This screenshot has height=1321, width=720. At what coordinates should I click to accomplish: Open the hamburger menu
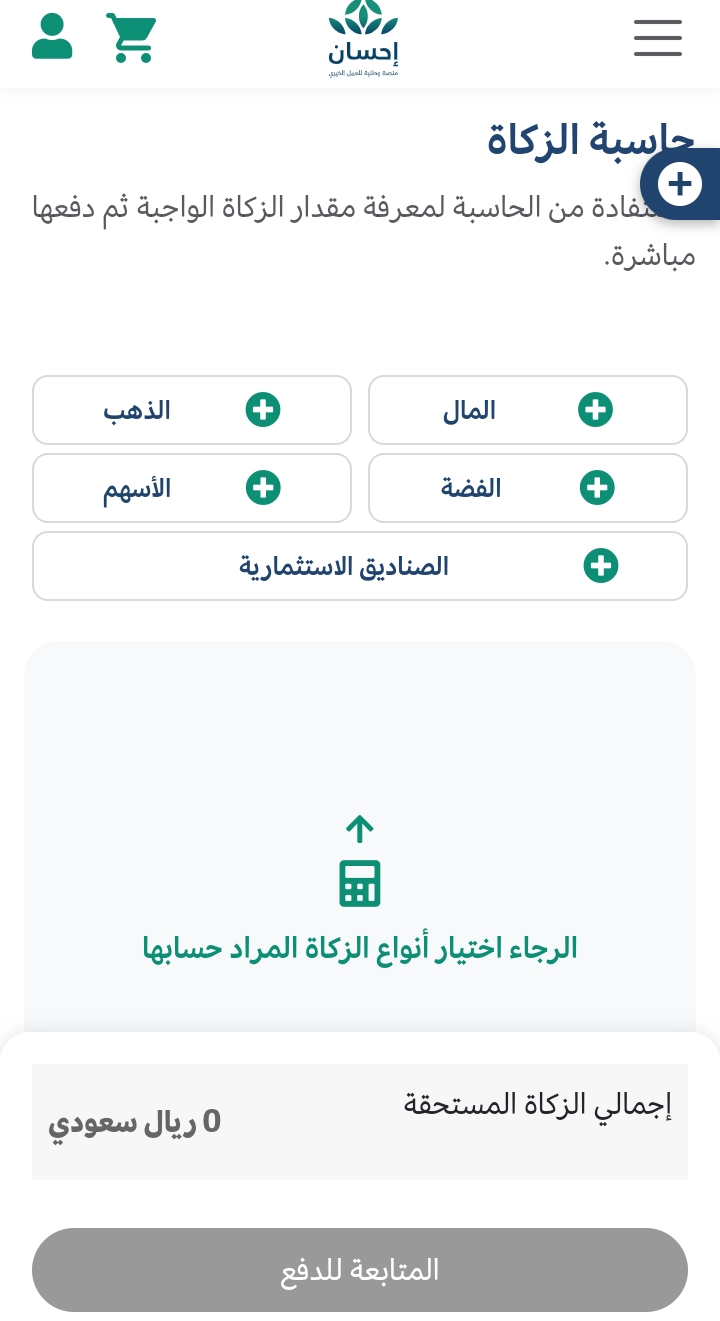[x=657, y=38]
